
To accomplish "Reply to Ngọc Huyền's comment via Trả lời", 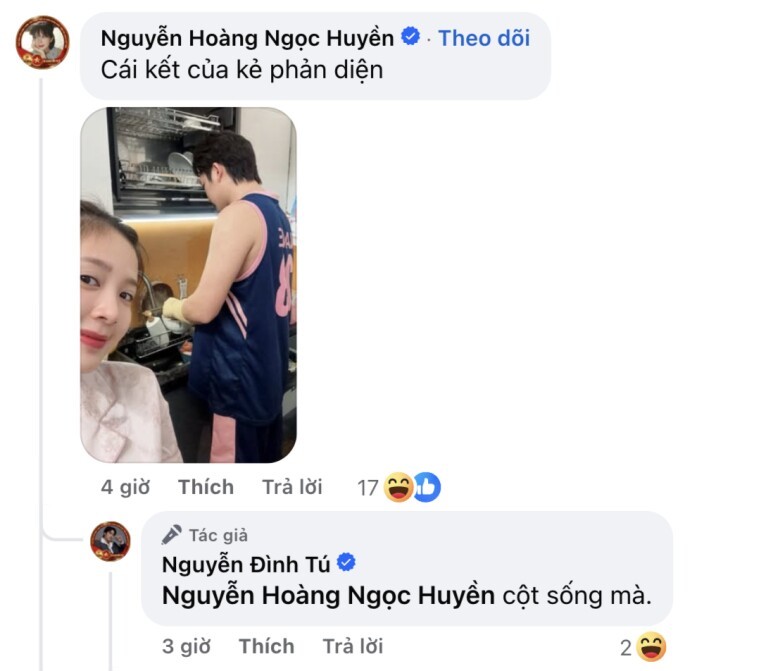I will point(292,487).
